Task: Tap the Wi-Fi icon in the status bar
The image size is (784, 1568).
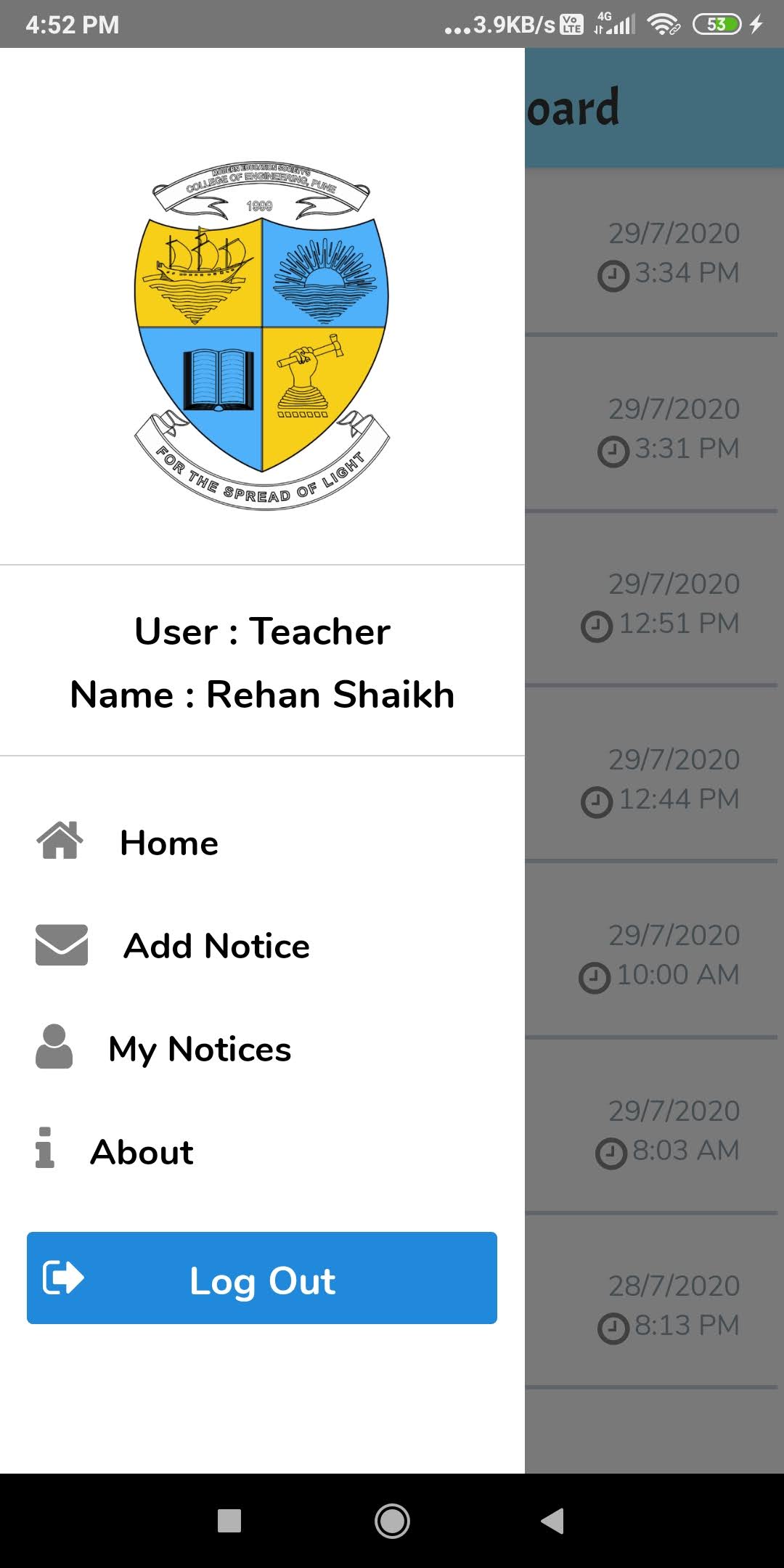Action: click(x=663, y=24)
